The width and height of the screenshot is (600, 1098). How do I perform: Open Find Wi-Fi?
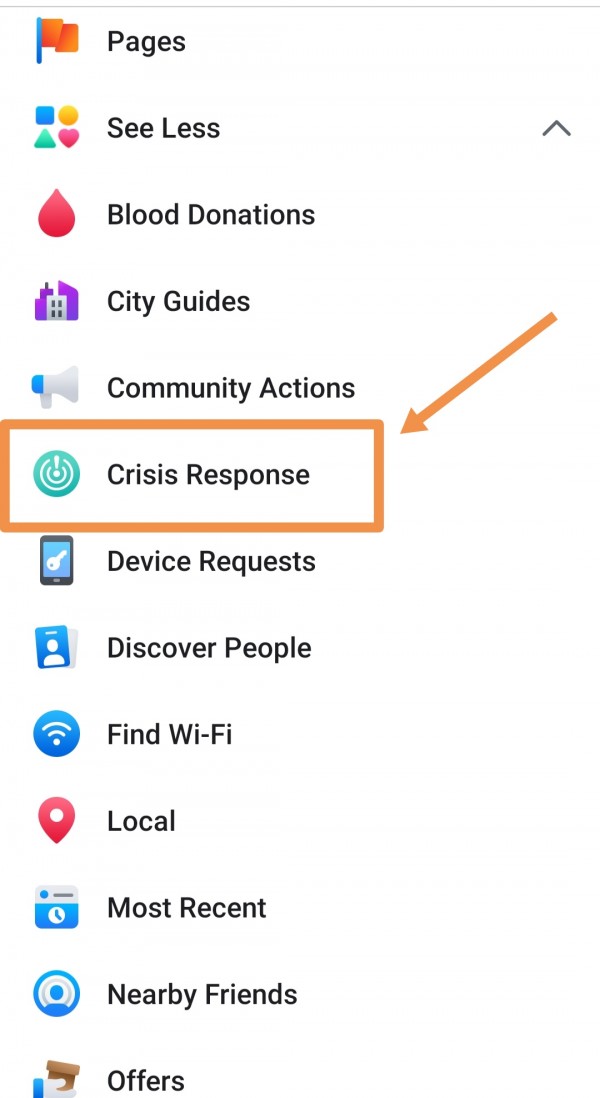pos(169,735)
